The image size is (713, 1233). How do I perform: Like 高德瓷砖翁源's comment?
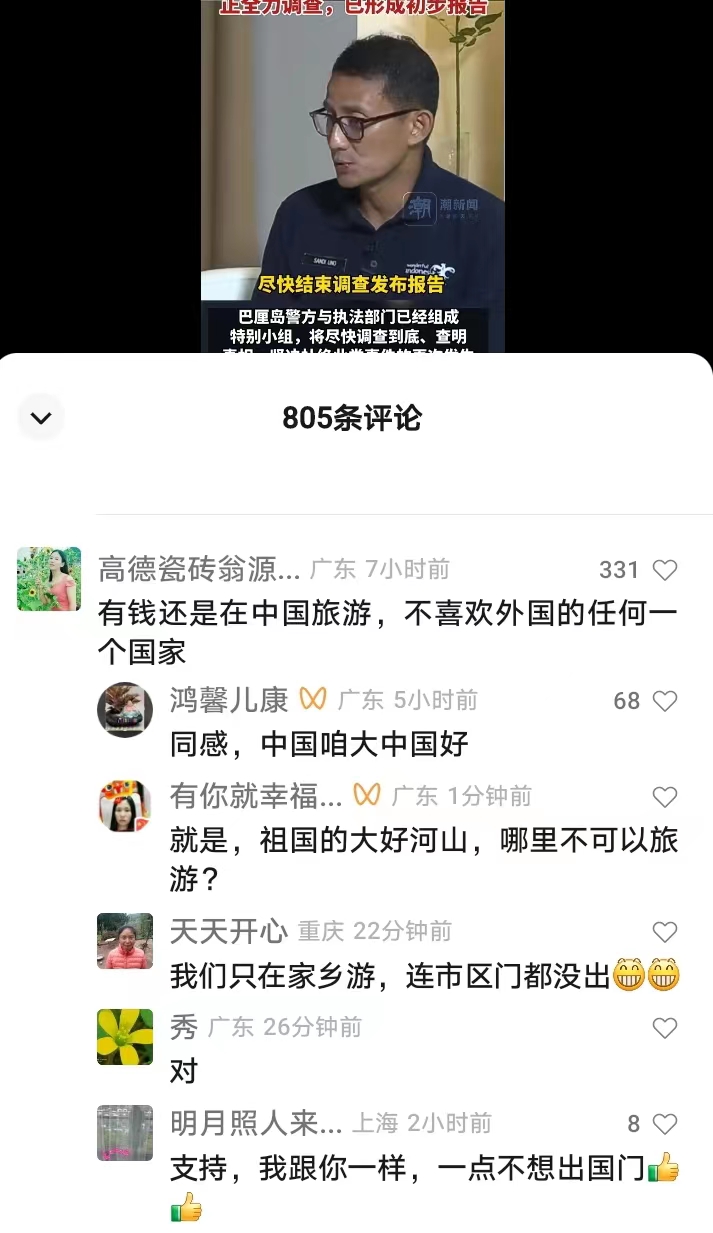coord(664,570)
